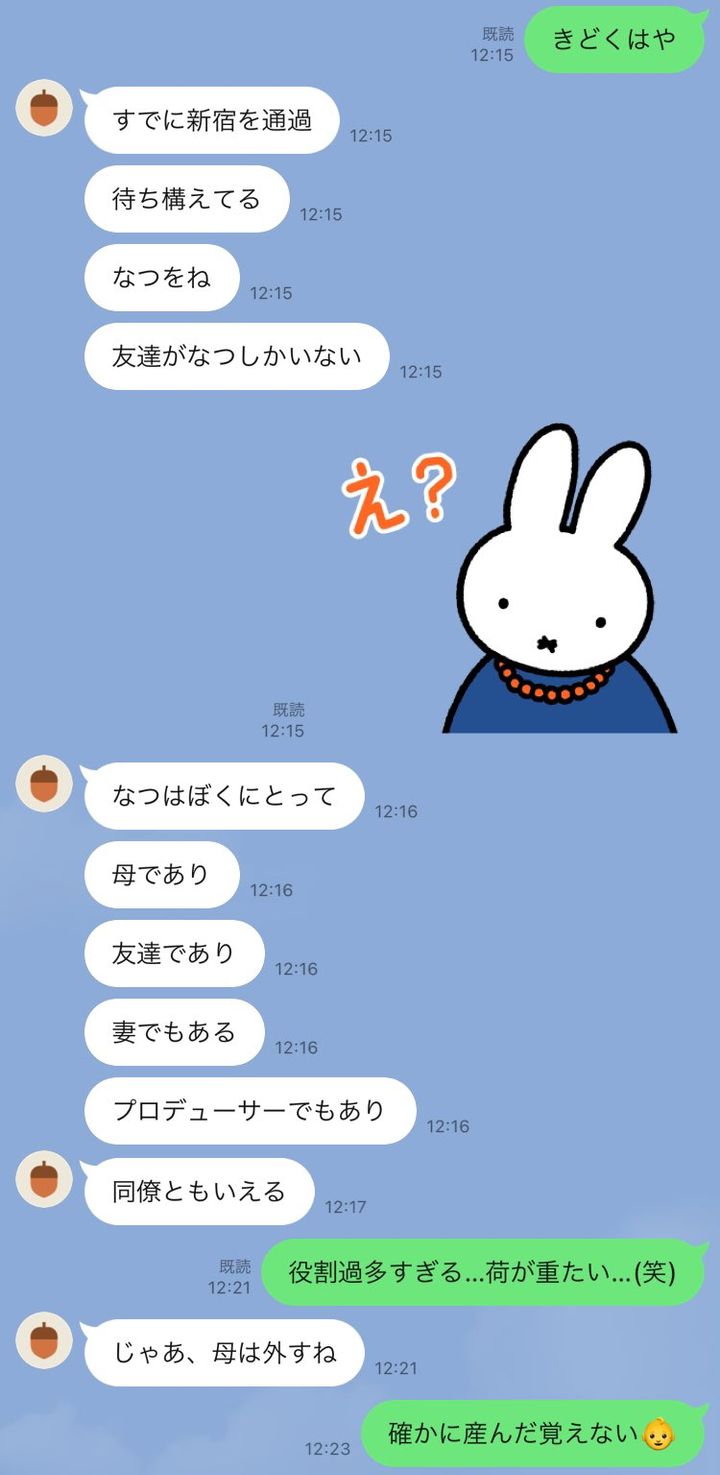Open sender's acorn avatar beside すでに新宿を通過
This screenshot has height=1475, width=720.
click(x=44, y=107)
